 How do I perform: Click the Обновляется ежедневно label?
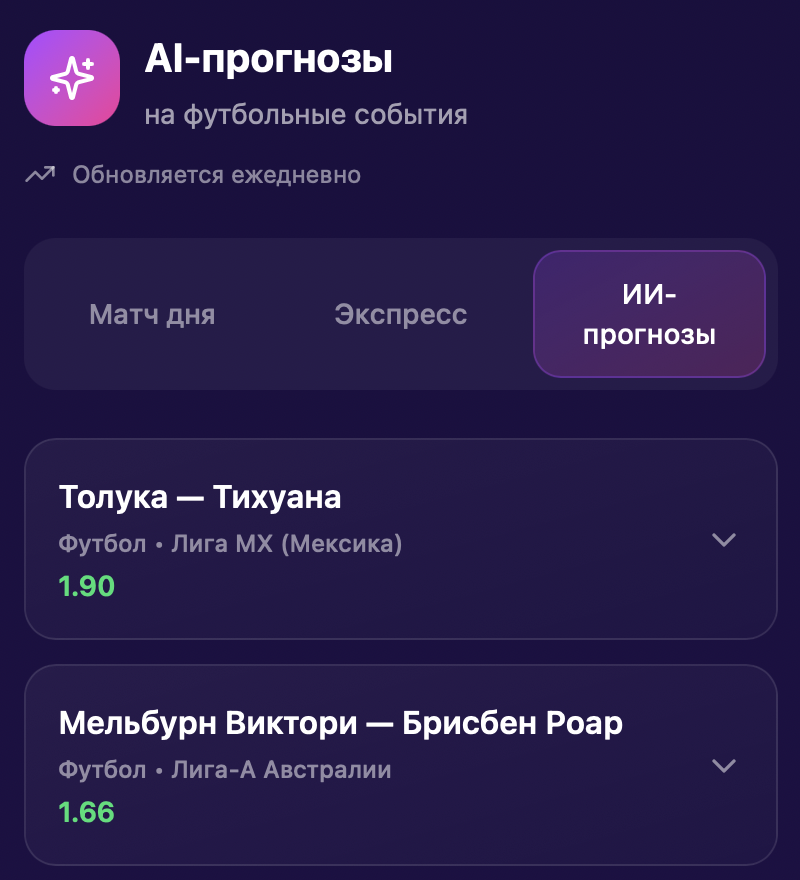(215, 174)
